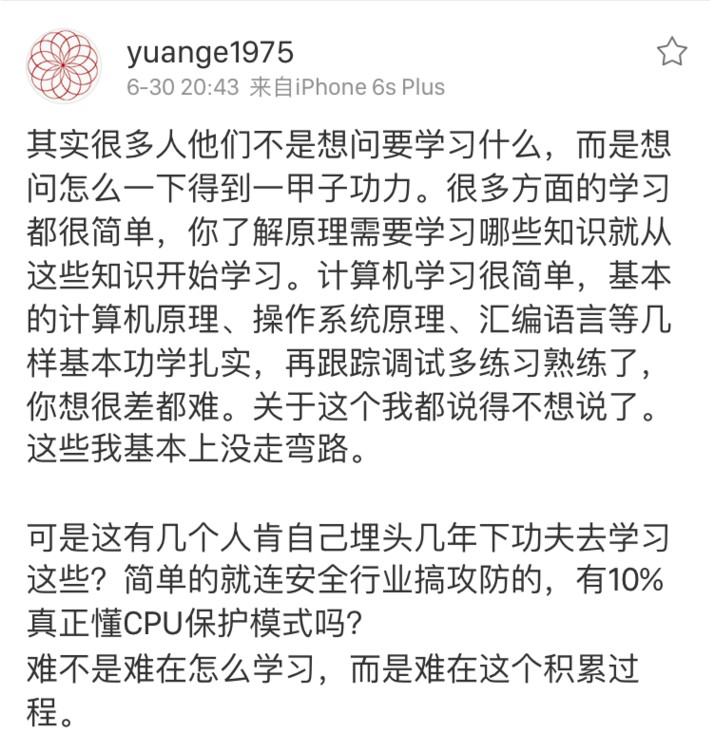This screenshot has height=745, width=710.
Task: Tap the username yuange1975
Action: coord(210,50)
